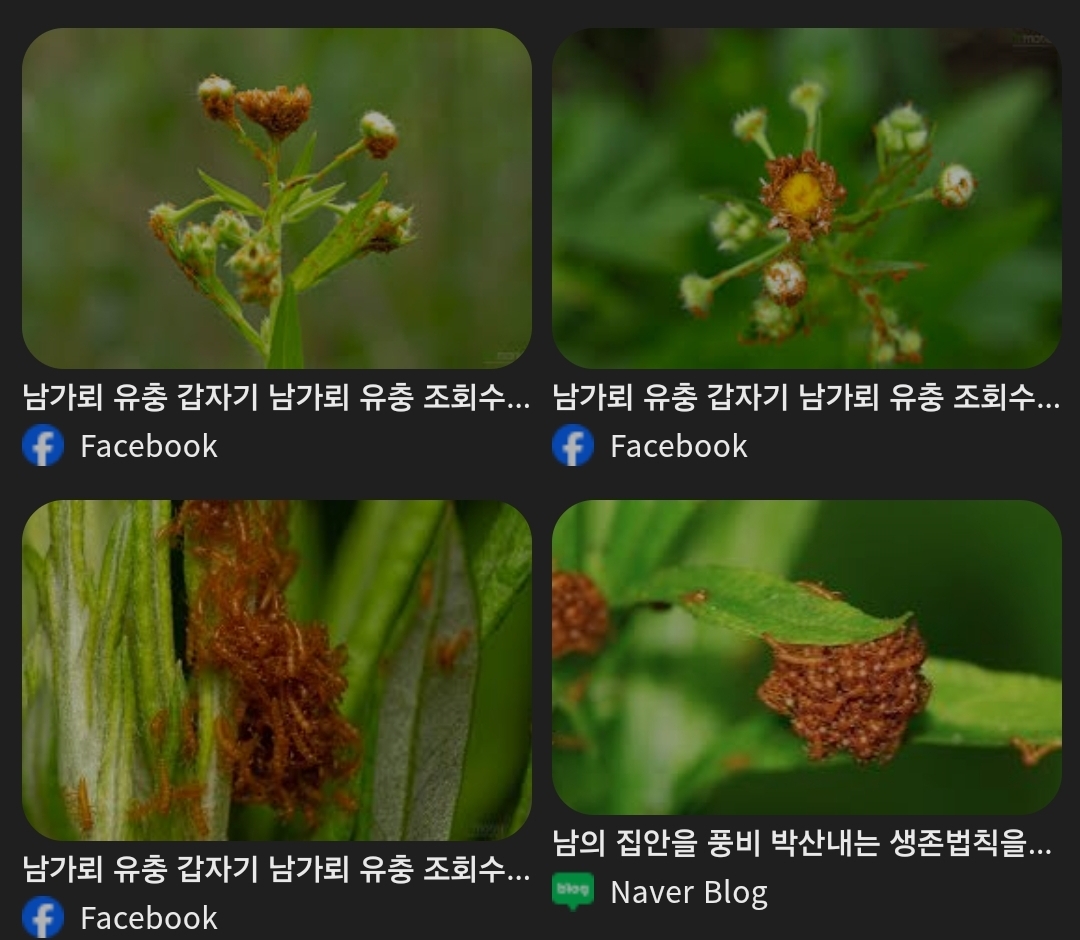
Task: Open the Naver Blog leaf image result
Action: pos(806,657)
